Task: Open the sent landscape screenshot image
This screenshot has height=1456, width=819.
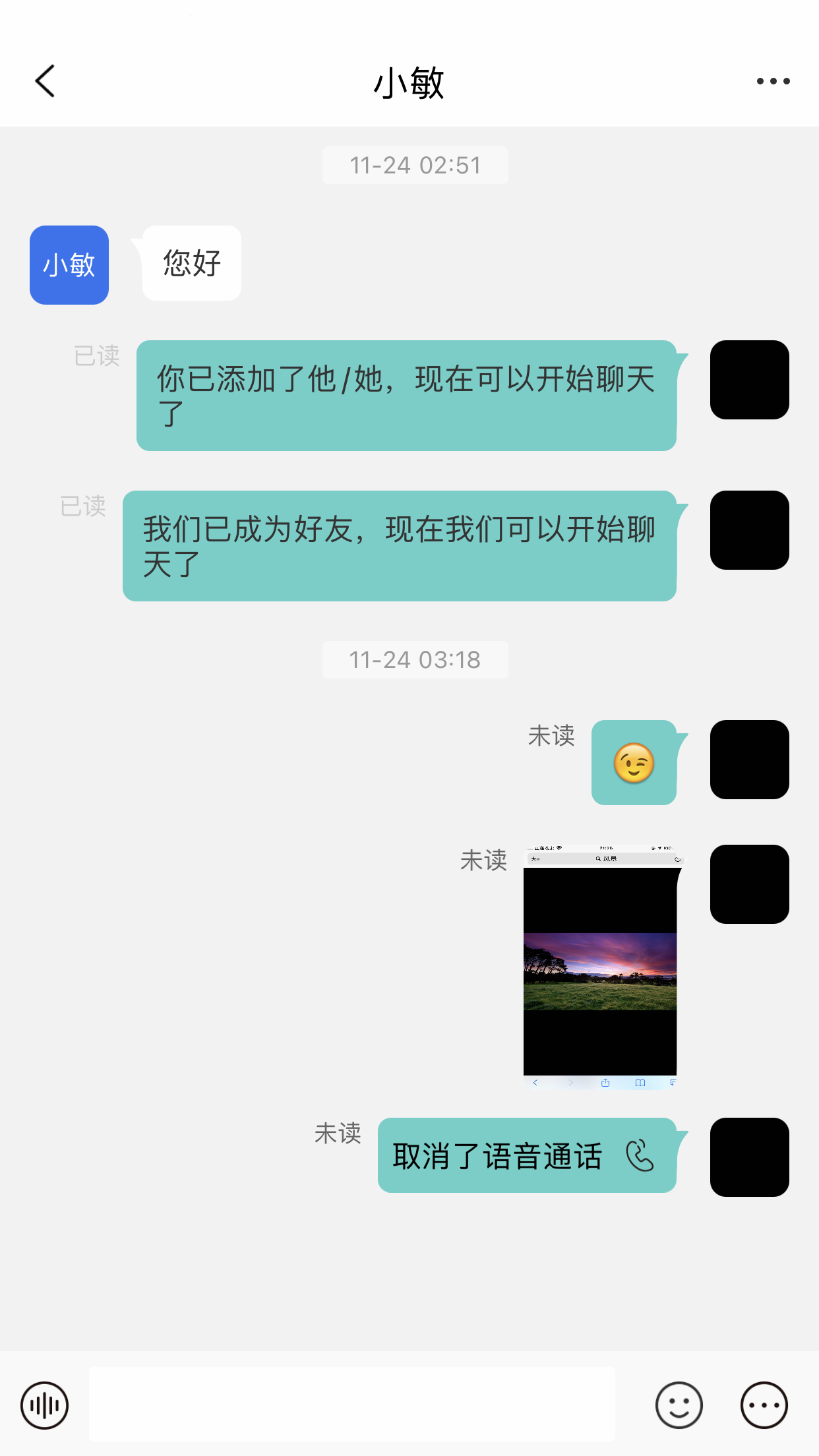Action: pos(600,967)
